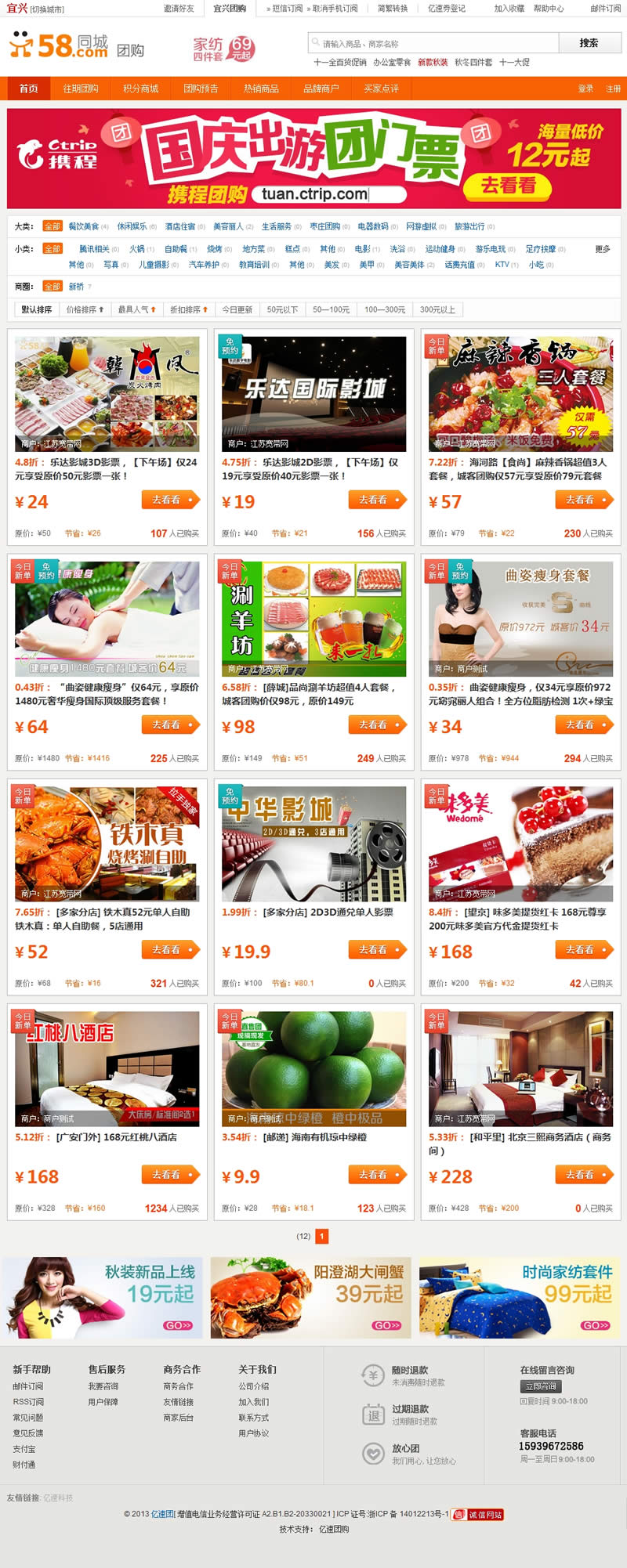Open the 阳澄湖大闸蟹 39元起 promo banner
The height and width of the screenshot is (1568, 627).
[313, 1298]
